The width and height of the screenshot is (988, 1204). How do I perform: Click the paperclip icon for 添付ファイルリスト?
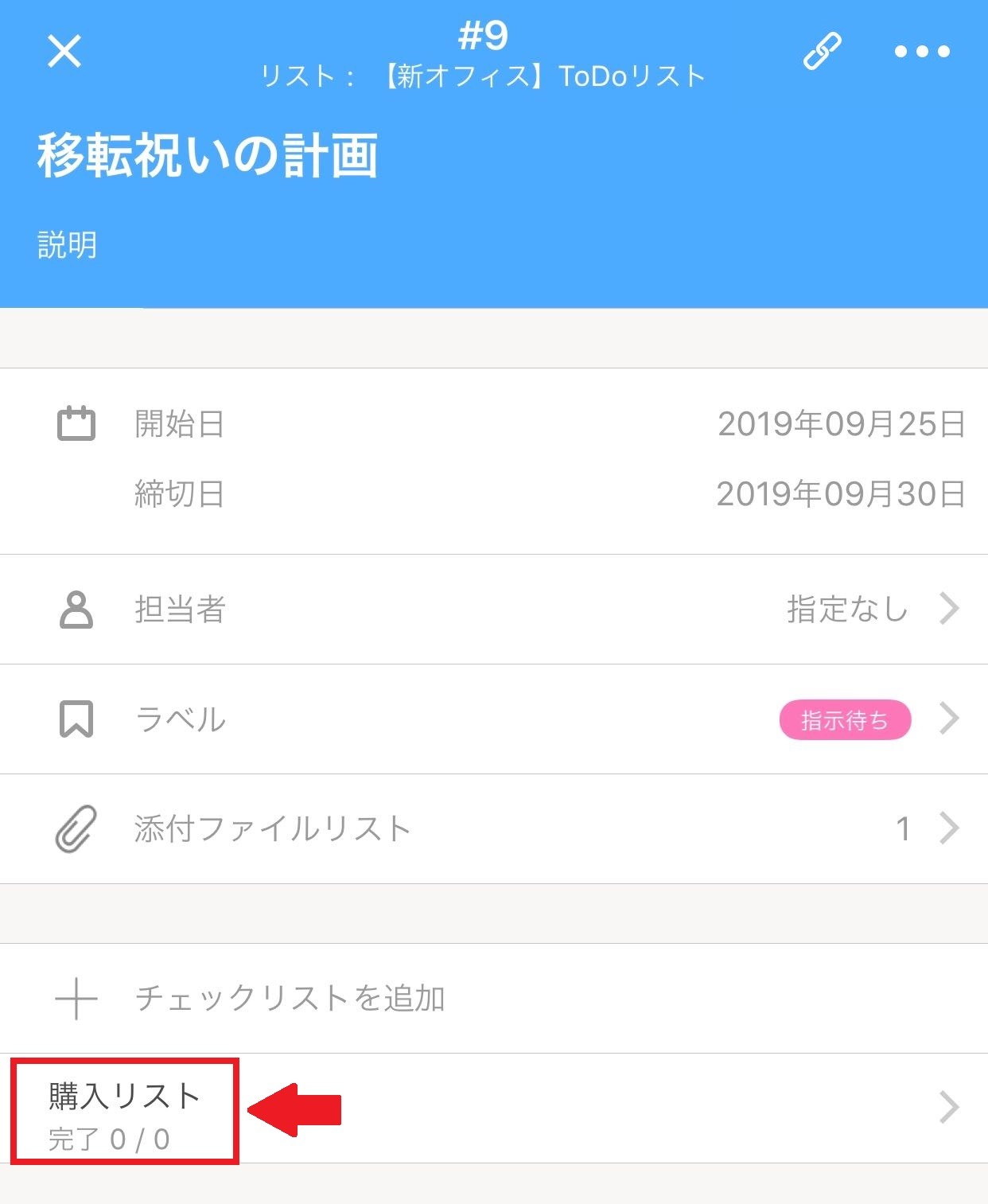[75, 828]
